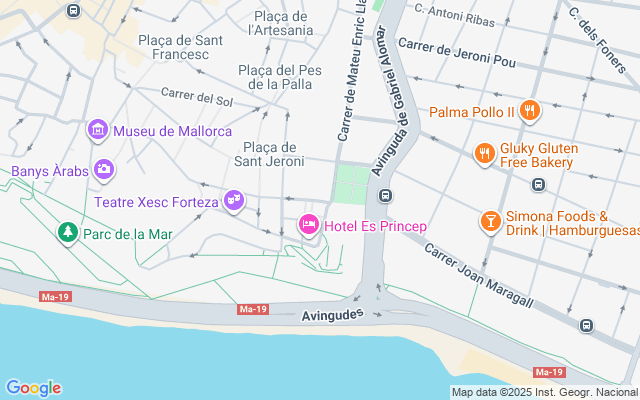This screenshot has height=400, width=640.
Task: Open the Museu de Mallorca pin
Action: click(x=98, y=130)
